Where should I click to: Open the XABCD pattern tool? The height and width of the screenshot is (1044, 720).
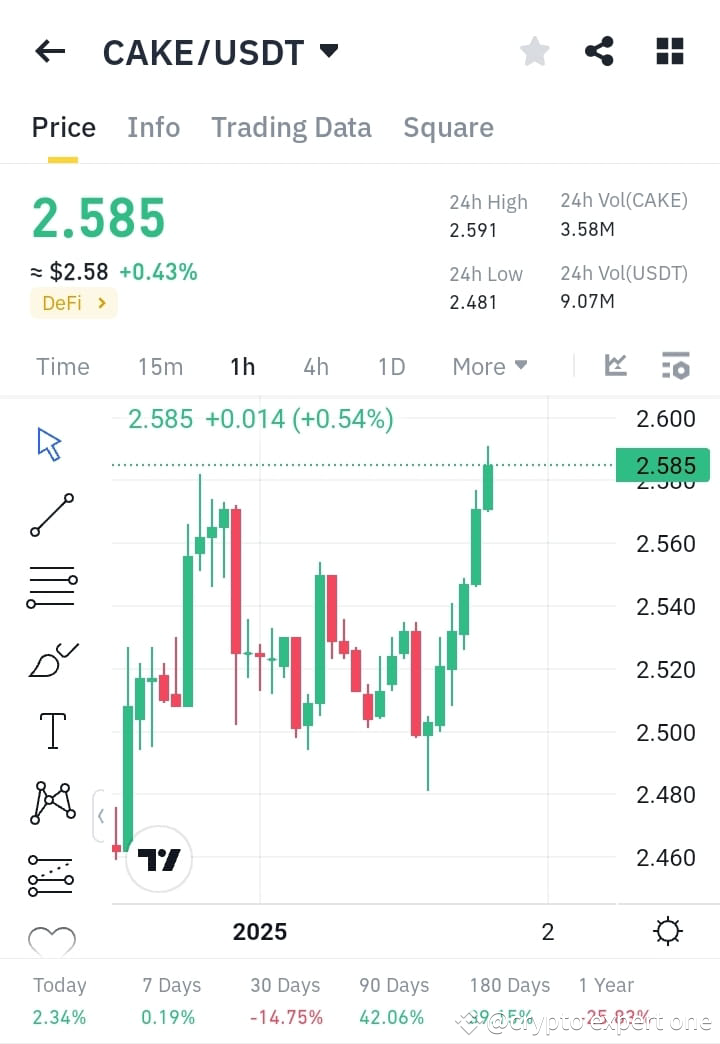tap(51, 801)
